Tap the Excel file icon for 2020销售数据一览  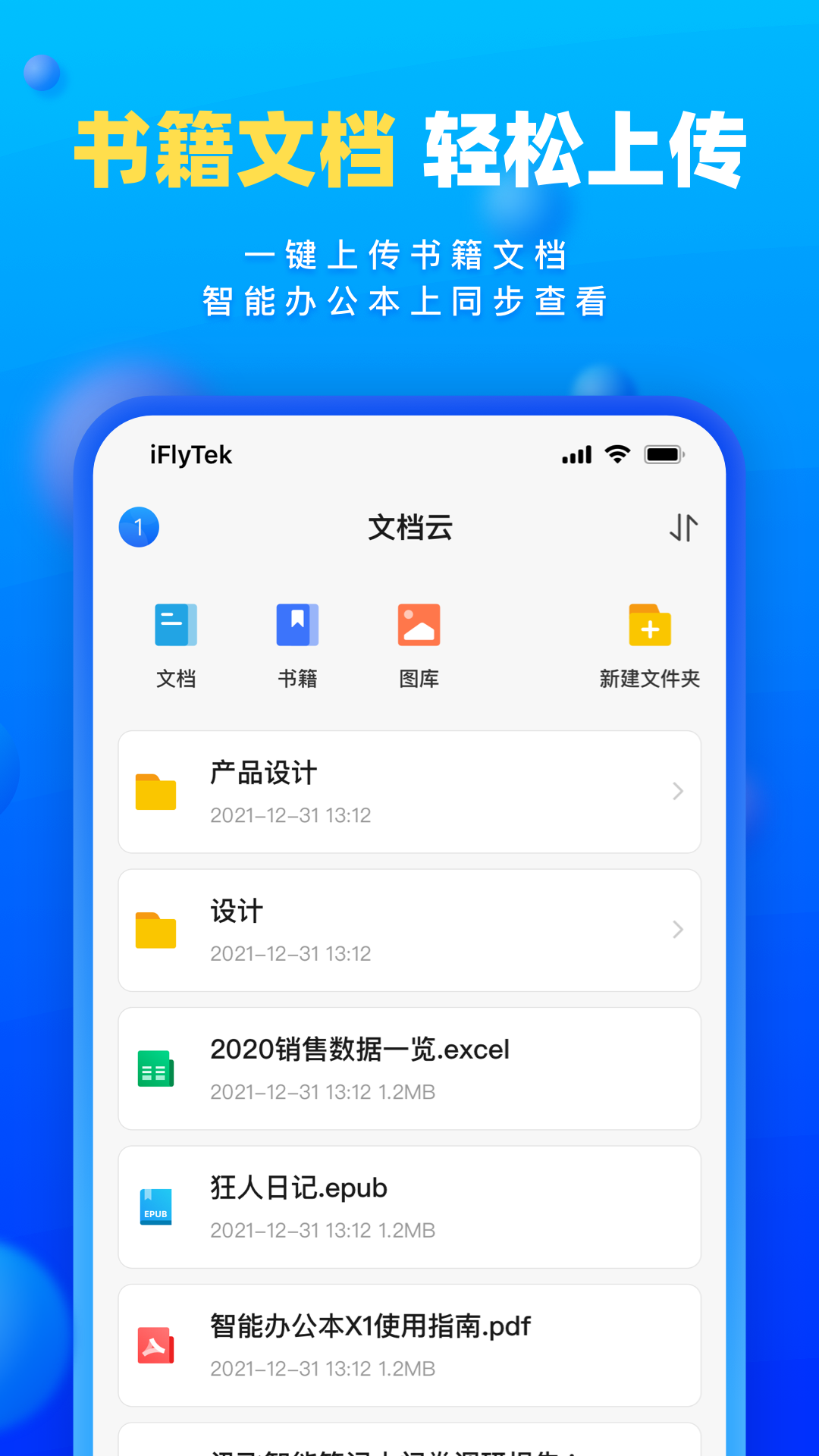(x=155, y=1068)
